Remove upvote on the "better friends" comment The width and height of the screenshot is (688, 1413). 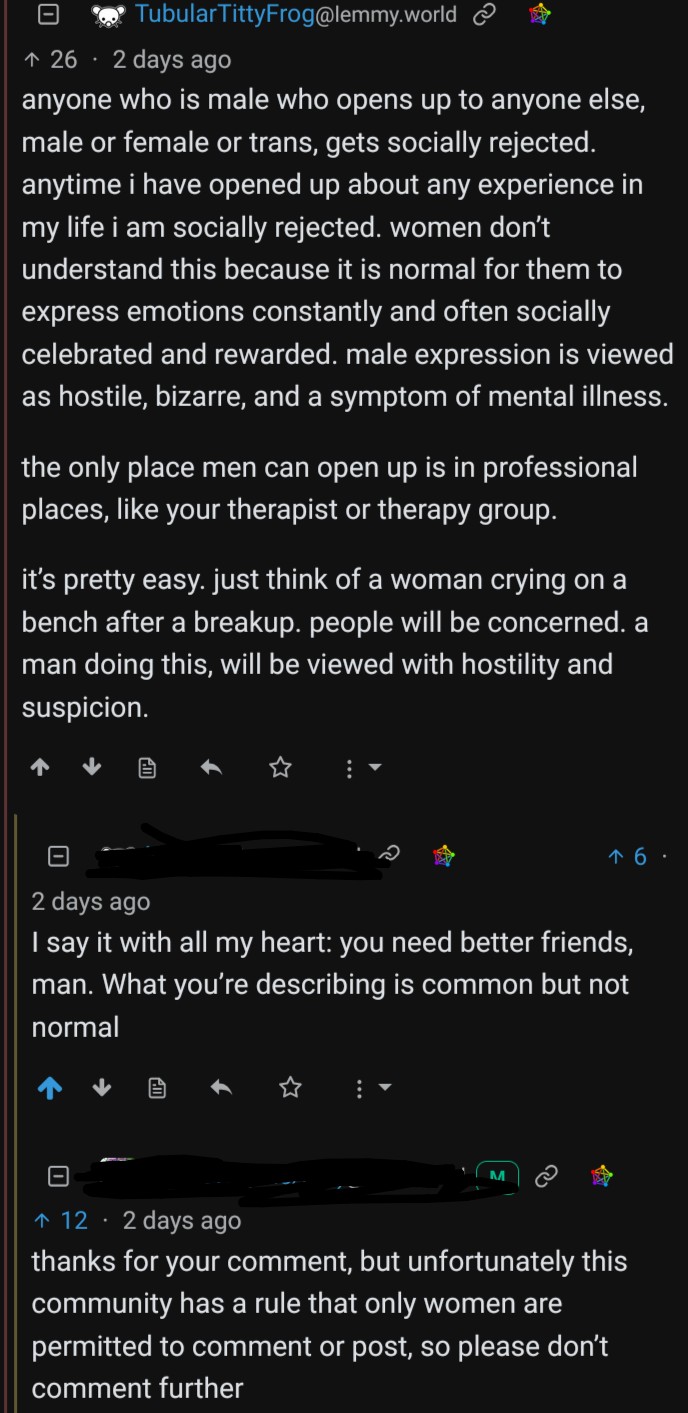point(49,1088)
